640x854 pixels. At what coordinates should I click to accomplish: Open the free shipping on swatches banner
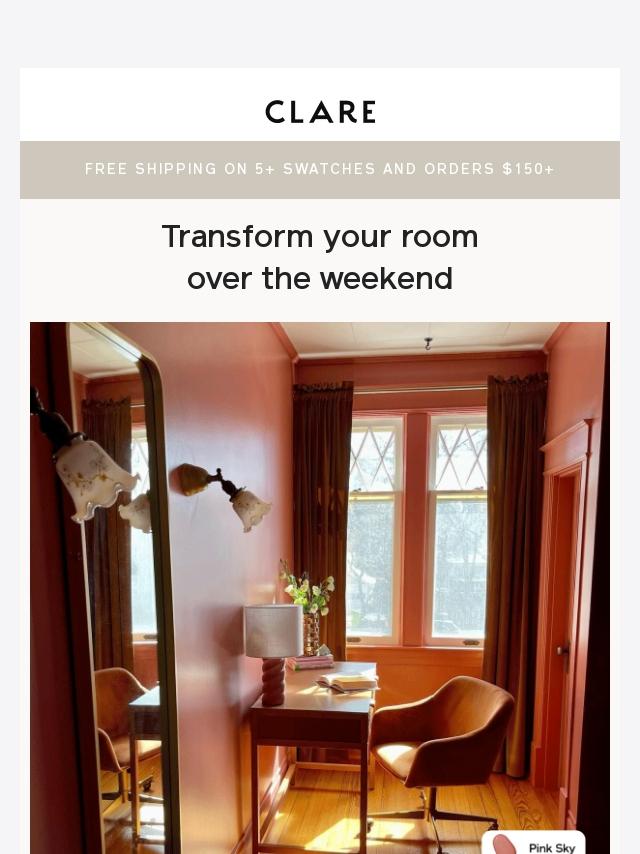pos(320,169)
